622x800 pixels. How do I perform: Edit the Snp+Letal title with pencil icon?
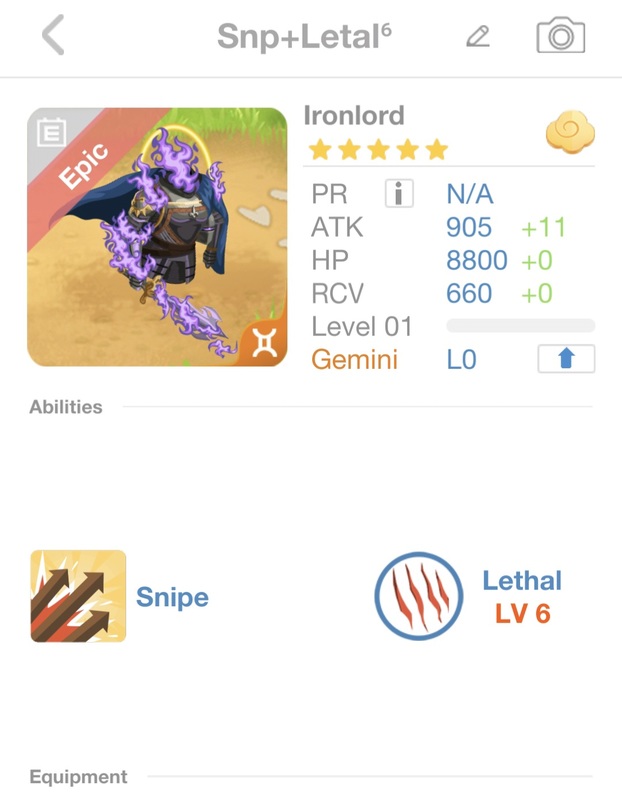[x=479, y=37]
